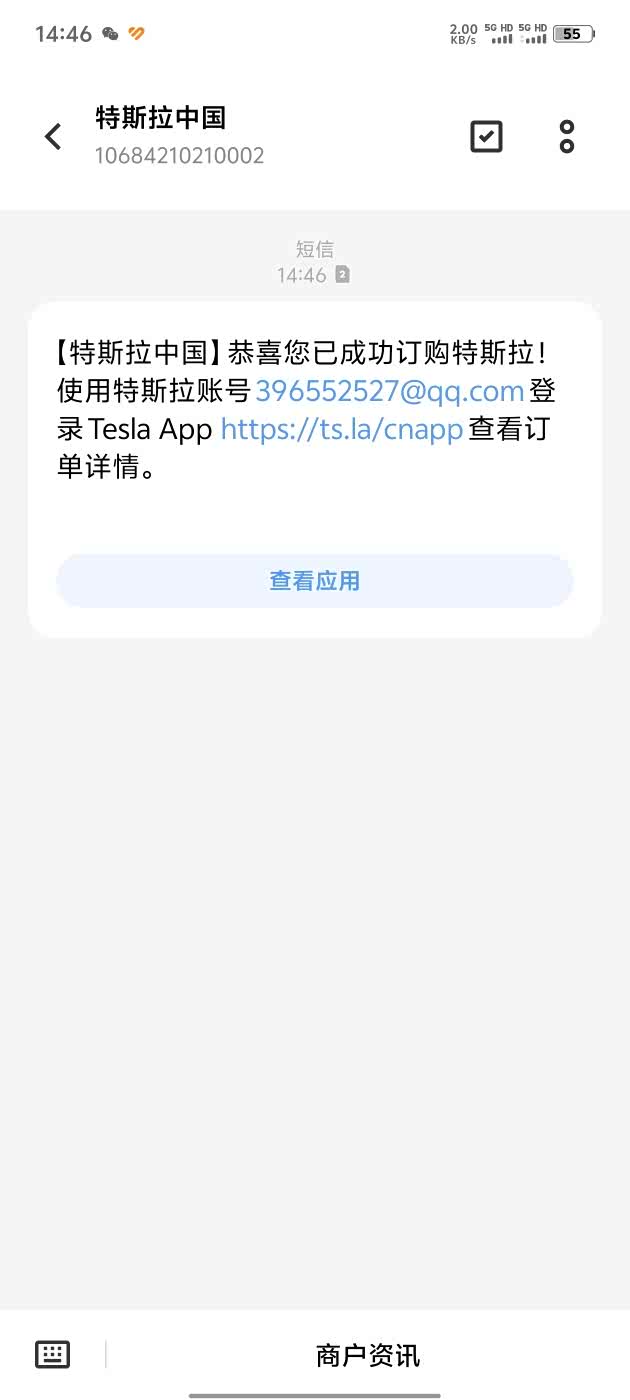Open the 商户资讯 menu
The width and height of the screenshot is (630, 1400).
368,1356
